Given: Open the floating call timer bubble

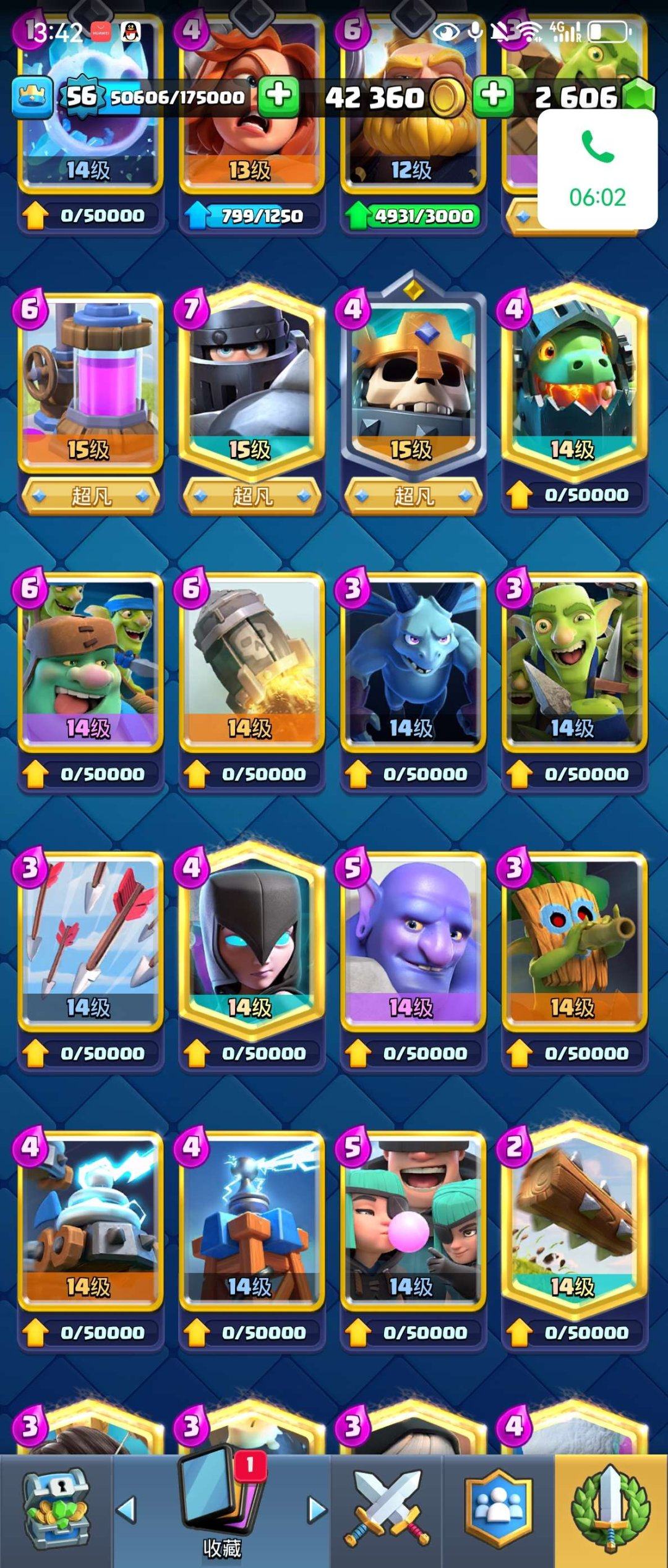Looking at the screenshot, I should [597, 169].
